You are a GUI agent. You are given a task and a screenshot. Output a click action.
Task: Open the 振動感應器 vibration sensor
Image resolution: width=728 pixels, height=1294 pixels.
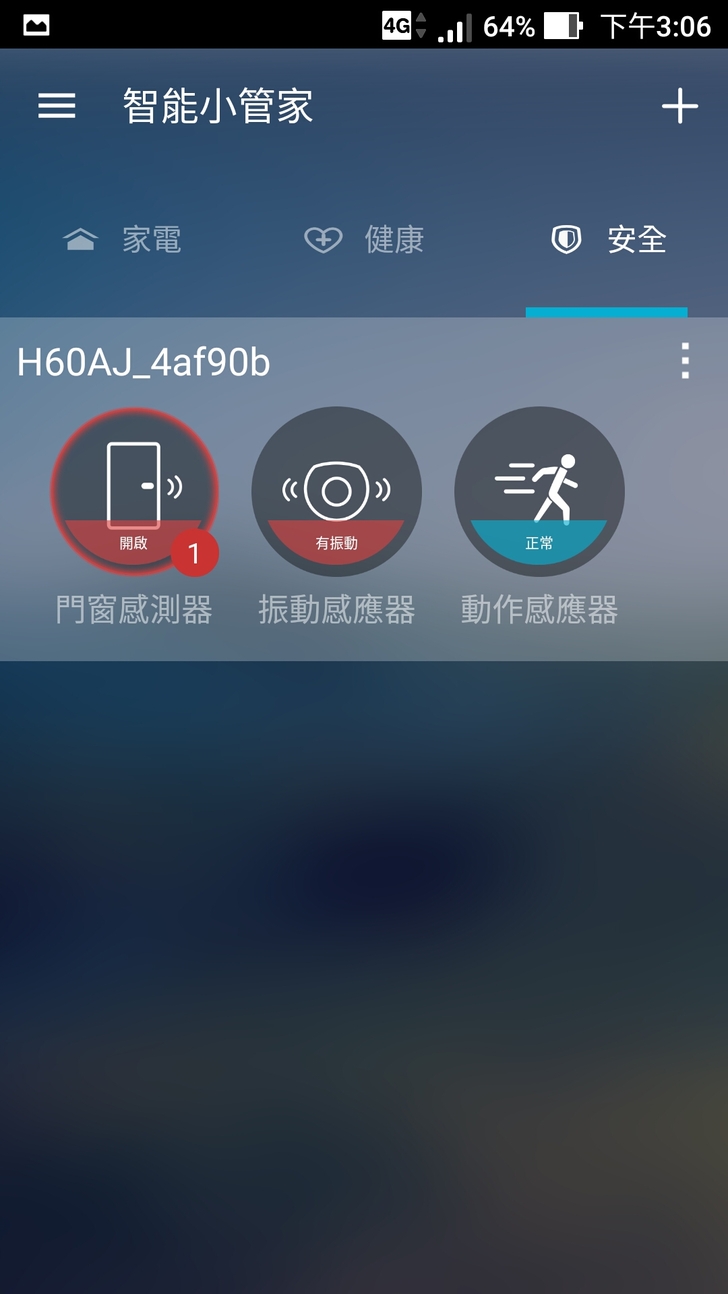tap(337, 492)
